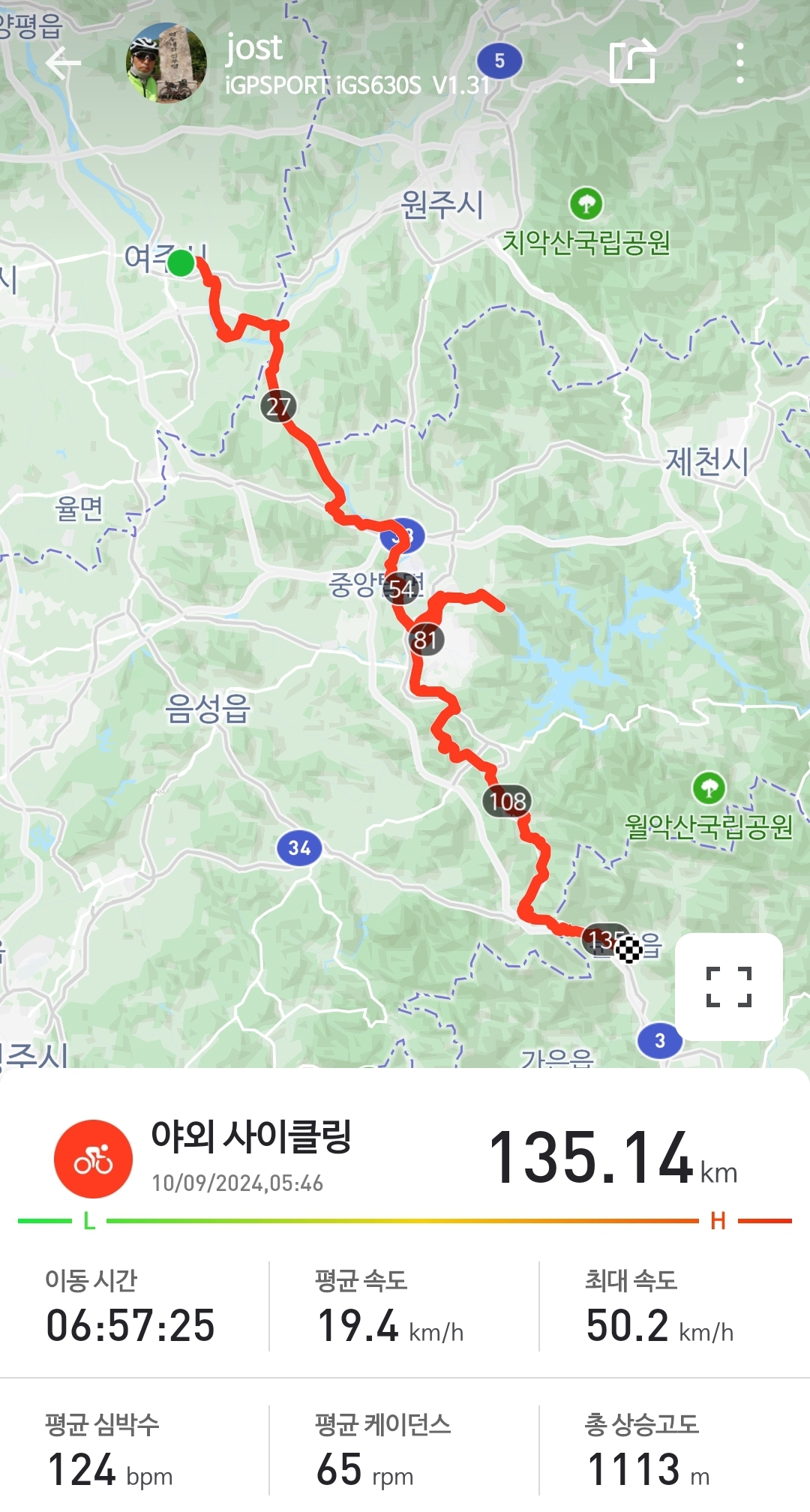Image resolution: width=810 pixels, height=1512 pixels.
Task: Go back using the arrow icon
Action: 63,63
